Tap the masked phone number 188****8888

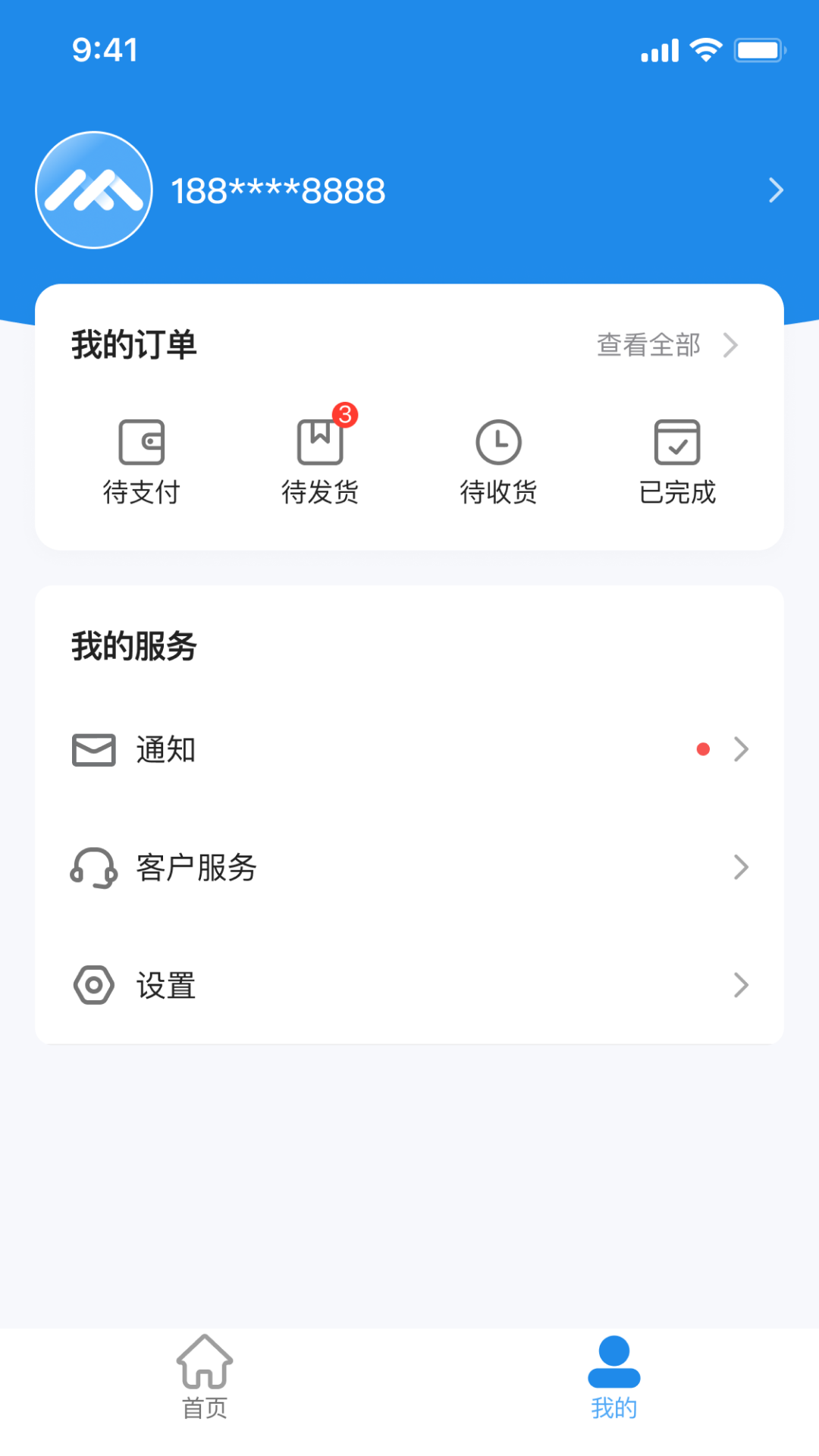[x=278, y=190]
